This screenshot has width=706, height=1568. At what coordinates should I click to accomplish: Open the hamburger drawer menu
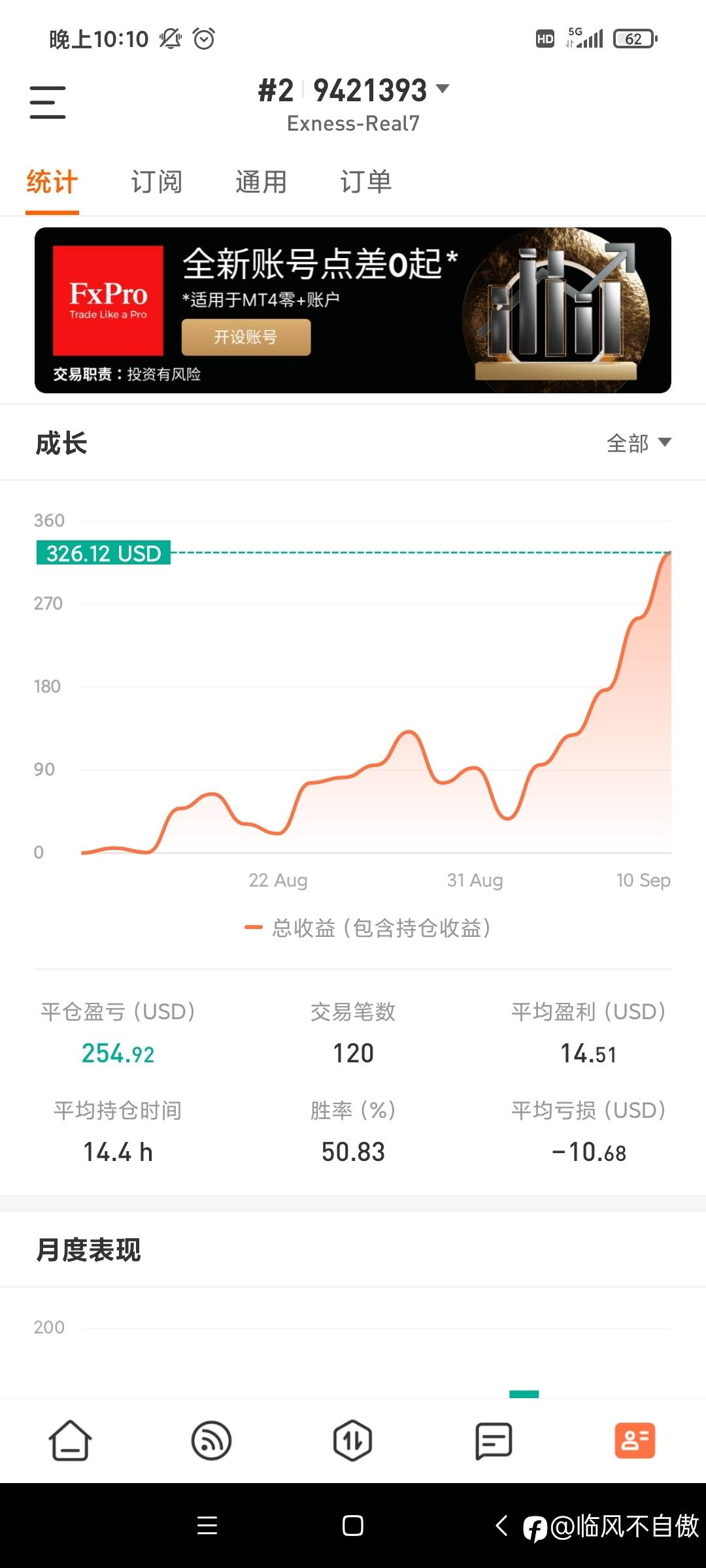point(48,103)
